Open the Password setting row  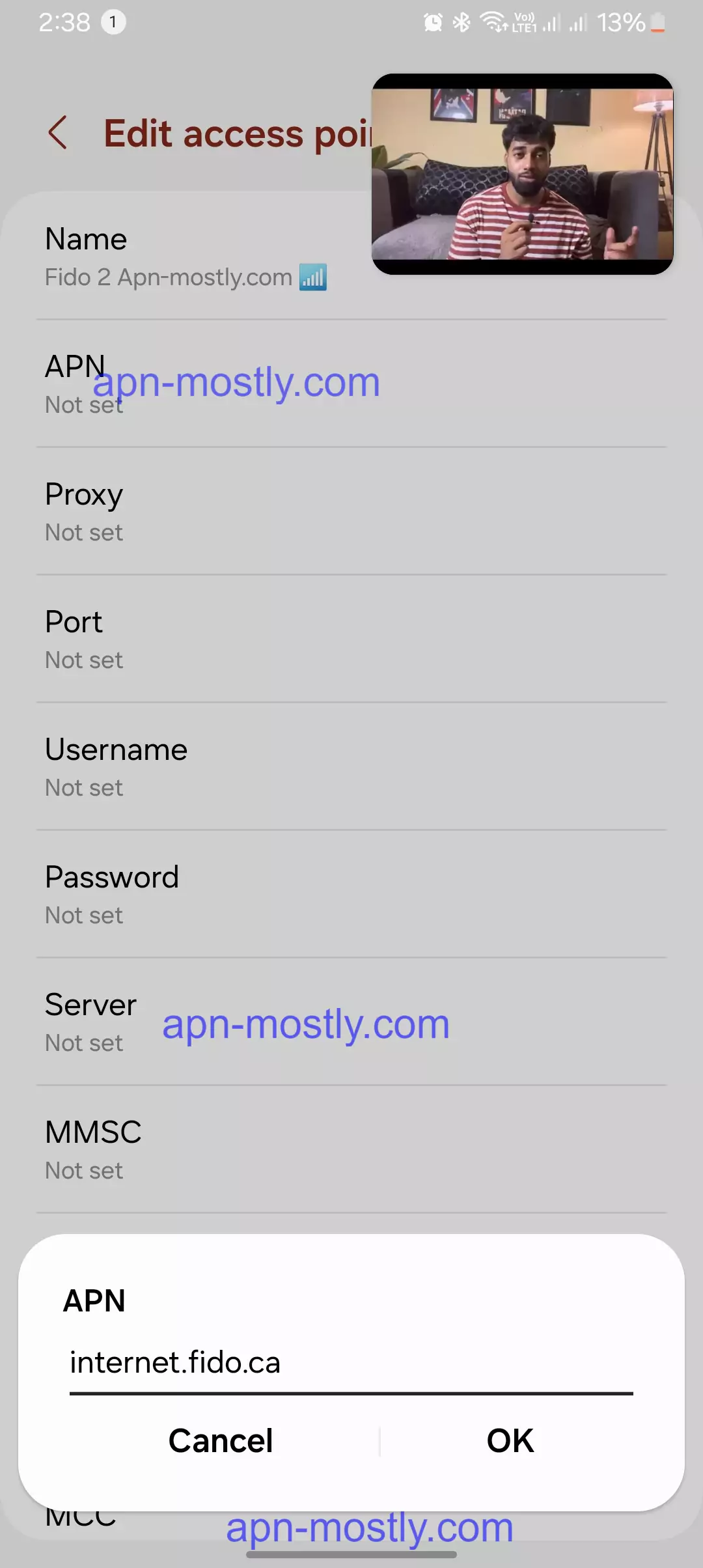pos(351,895)
